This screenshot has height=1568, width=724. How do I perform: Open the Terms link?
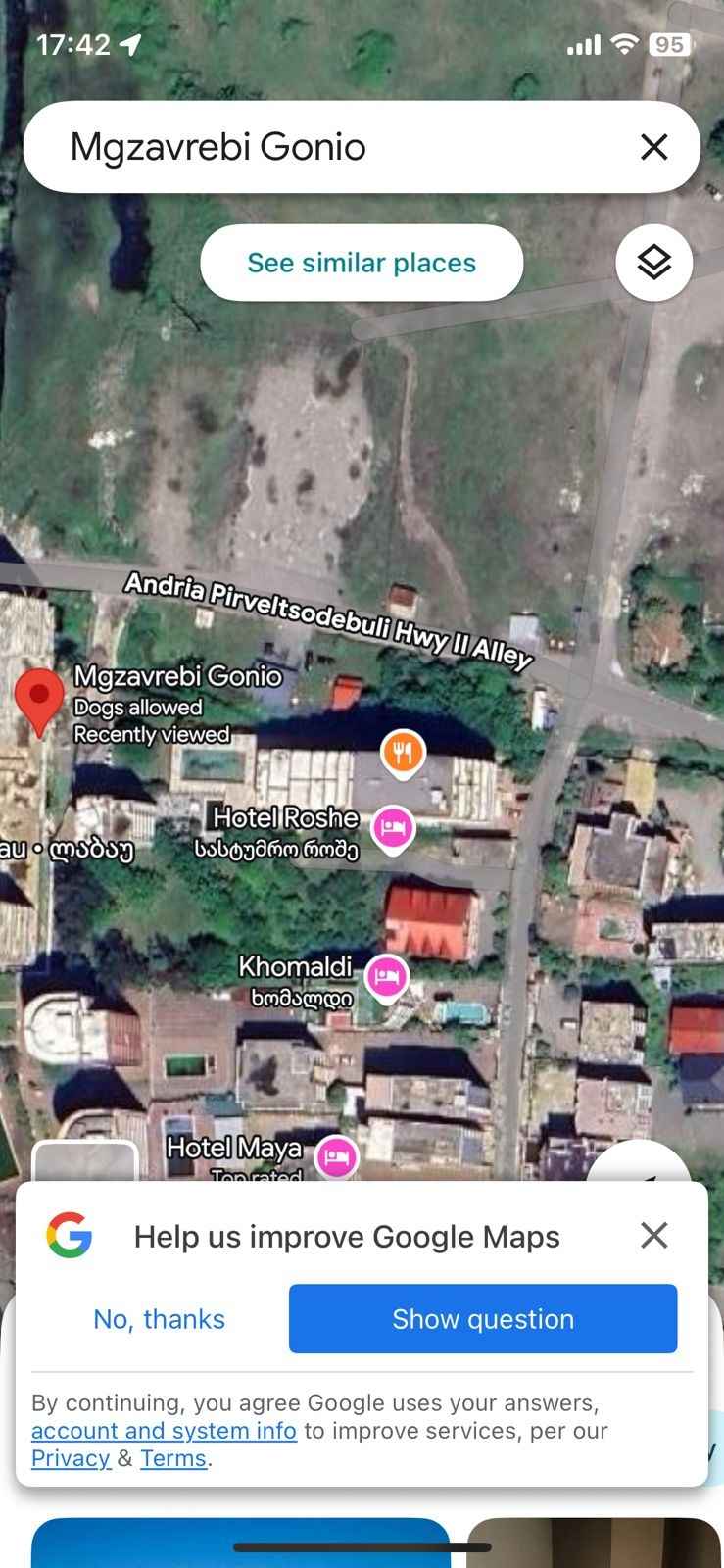click(173, 1458)
